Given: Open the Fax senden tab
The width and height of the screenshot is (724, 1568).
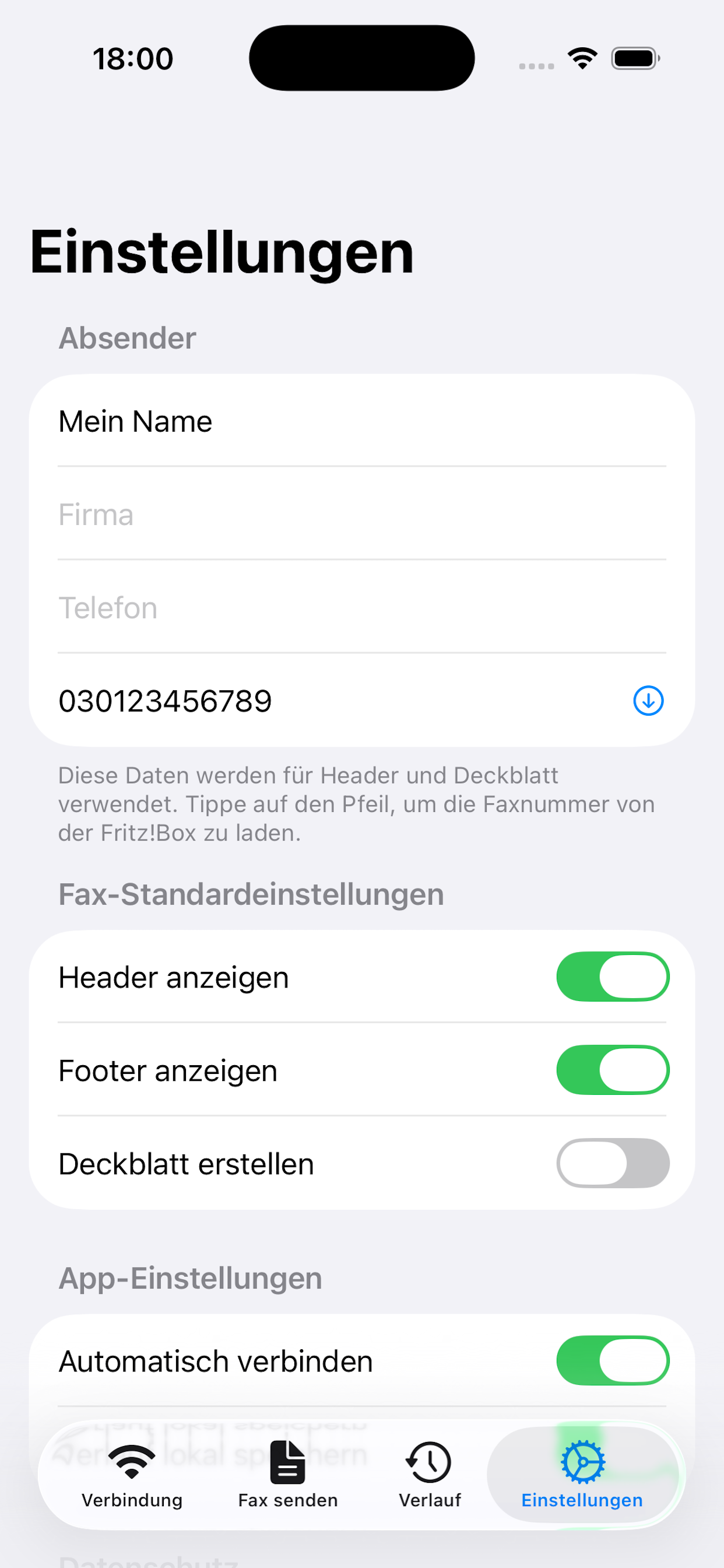Looking at the screenshot, I should click(288, 1474).
